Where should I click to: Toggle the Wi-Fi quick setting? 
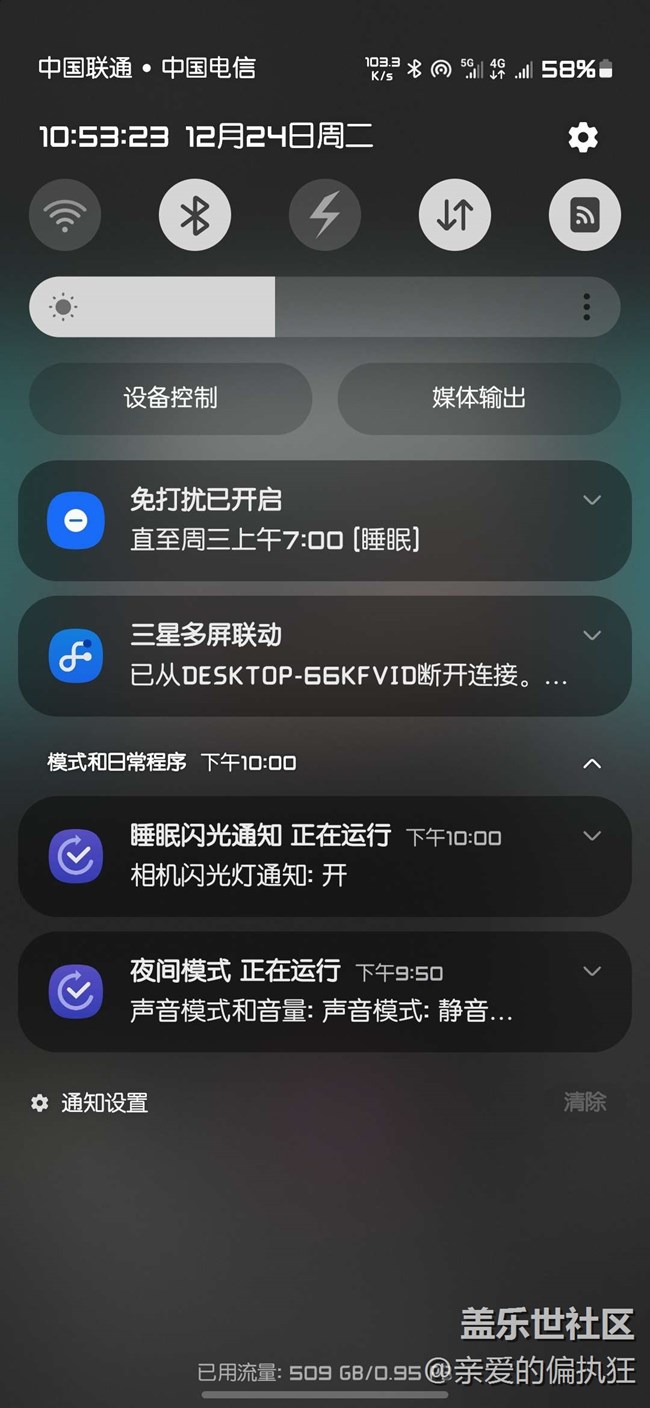[65, 215]
